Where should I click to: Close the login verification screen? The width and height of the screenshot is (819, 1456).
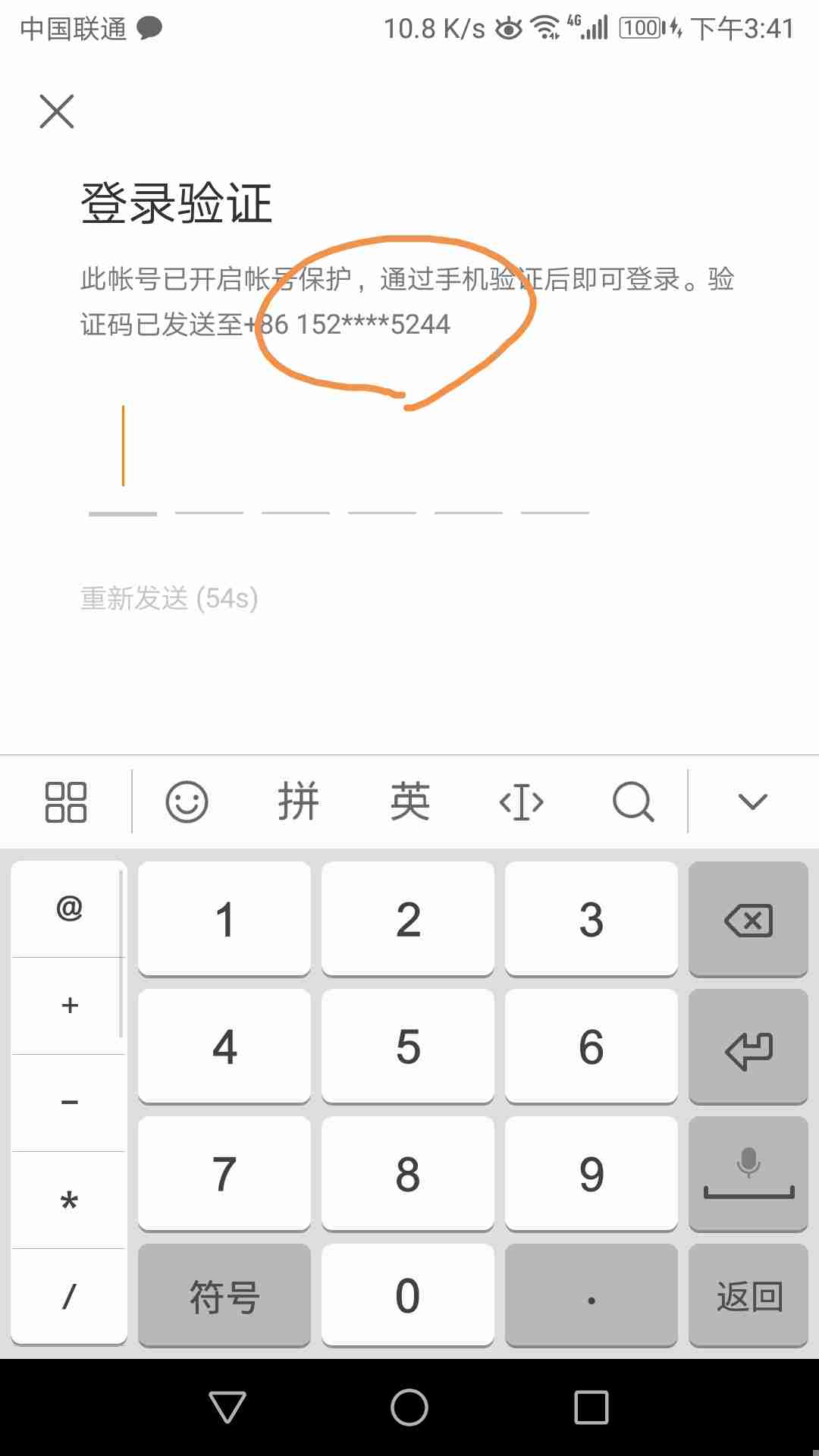tap(57, 111)
